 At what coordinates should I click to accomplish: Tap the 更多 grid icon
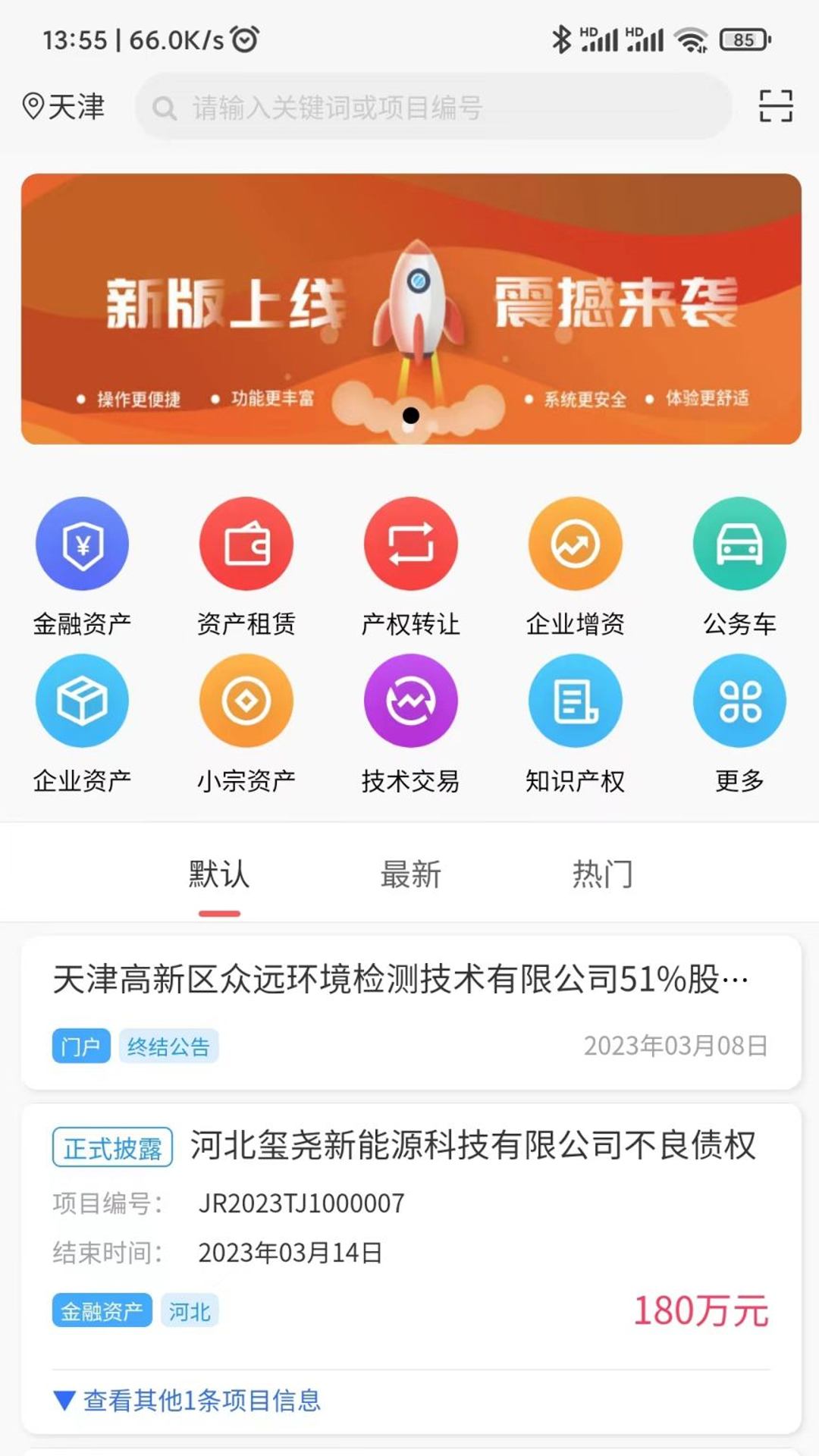point(739,700)
